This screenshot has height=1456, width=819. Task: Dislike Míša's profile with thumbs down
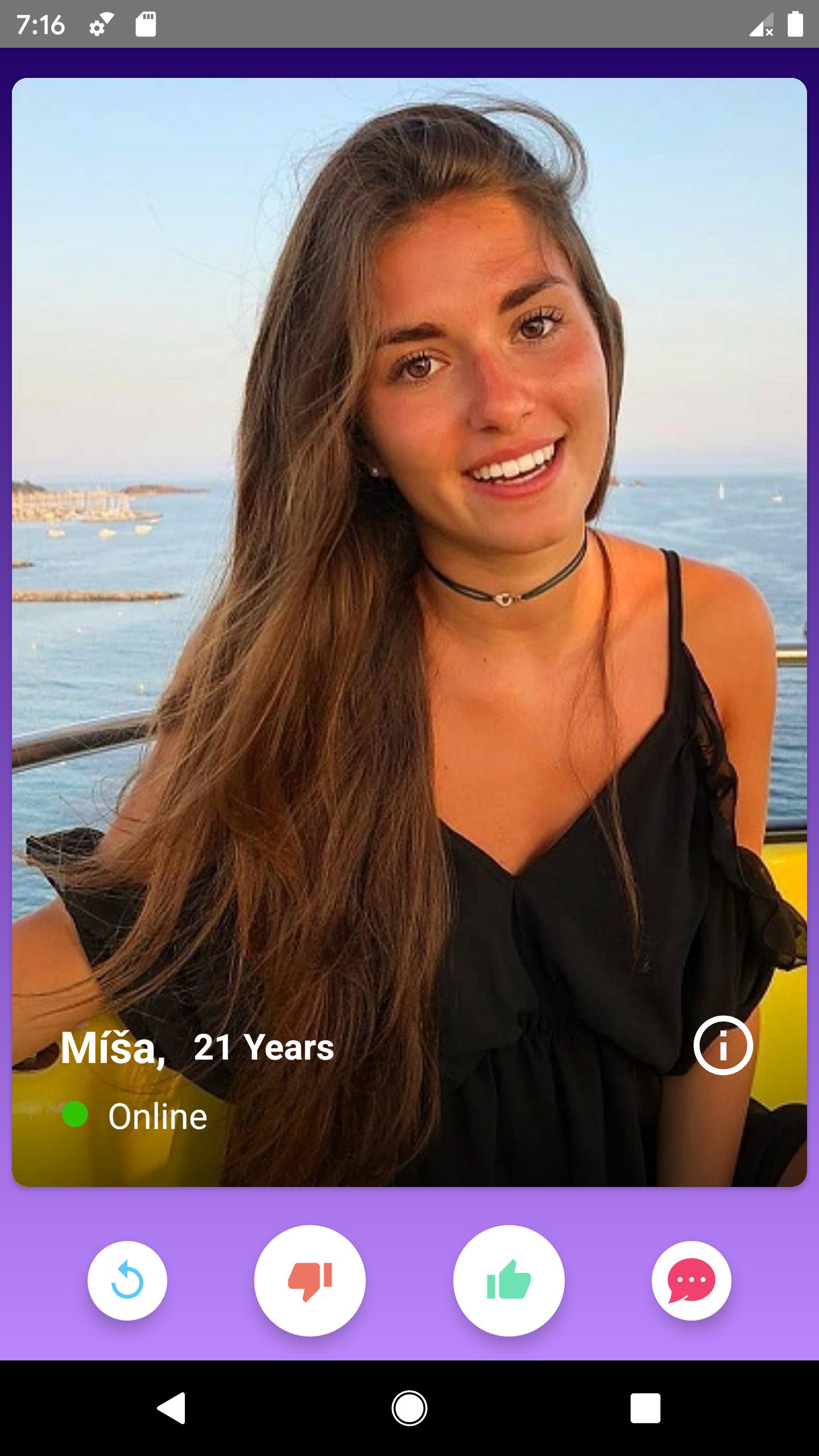point(310,1280)
